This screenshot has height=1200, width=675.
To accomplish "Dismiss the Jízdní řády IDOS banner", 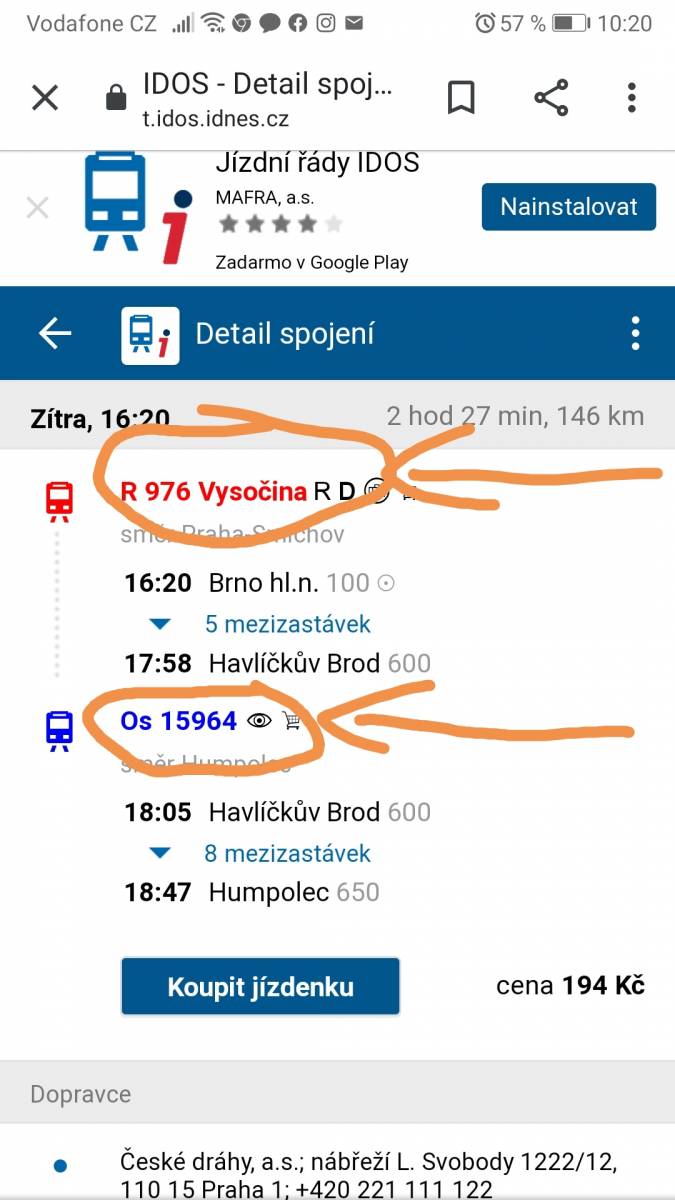I will [37, 208].
